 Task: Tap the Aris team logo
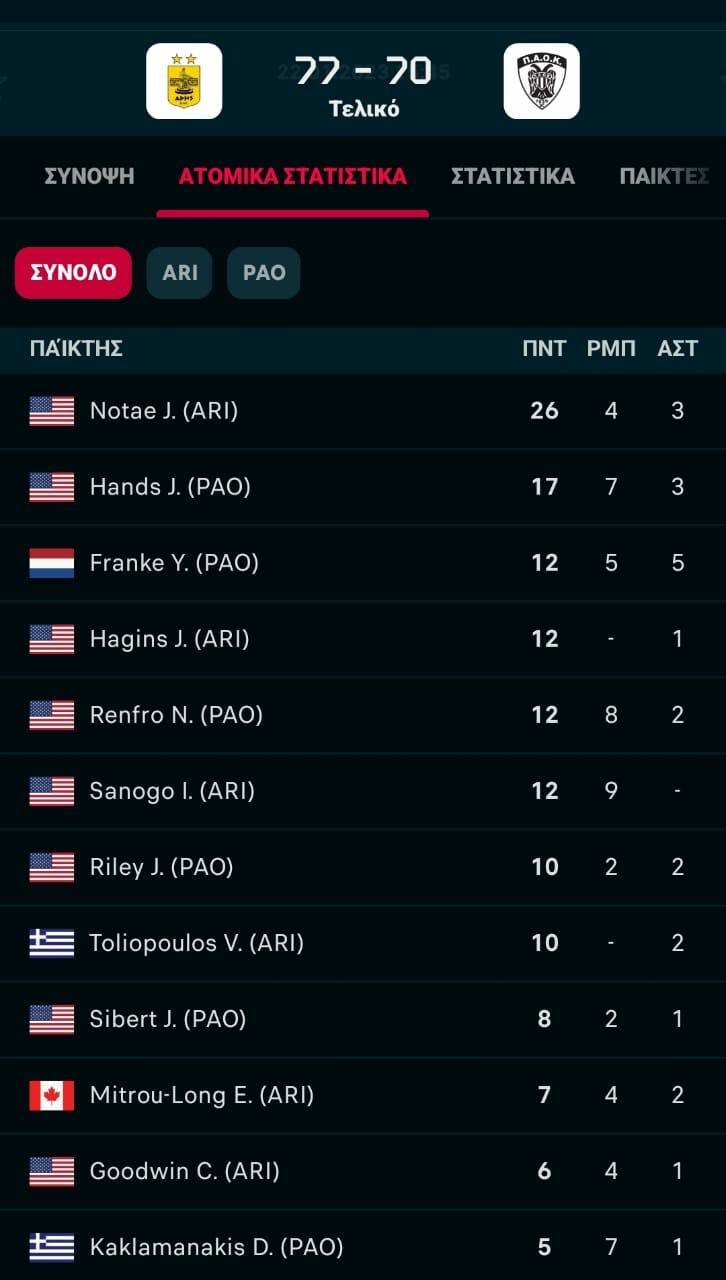[x=184, y=81]
